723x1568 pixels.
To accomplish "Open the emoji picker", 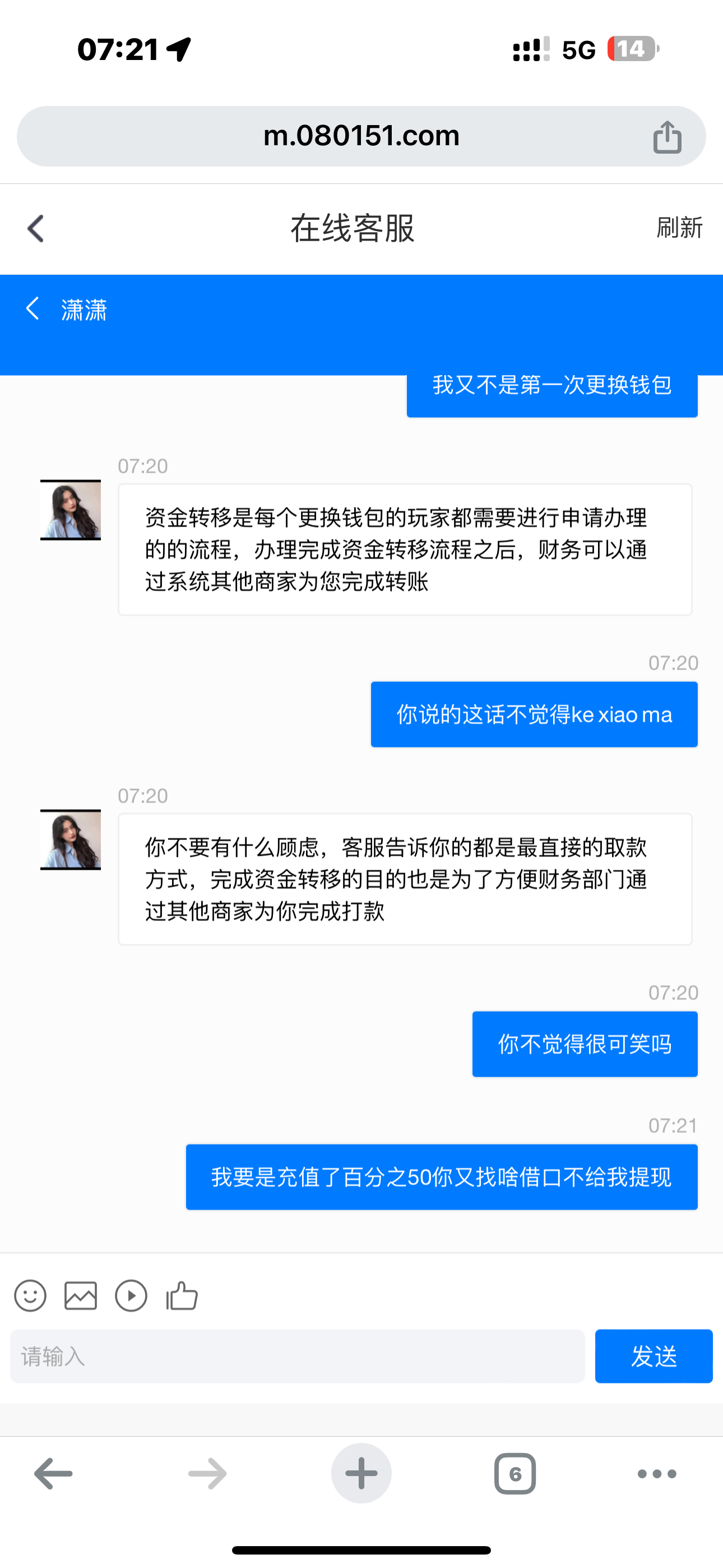I will [30, 1296].
